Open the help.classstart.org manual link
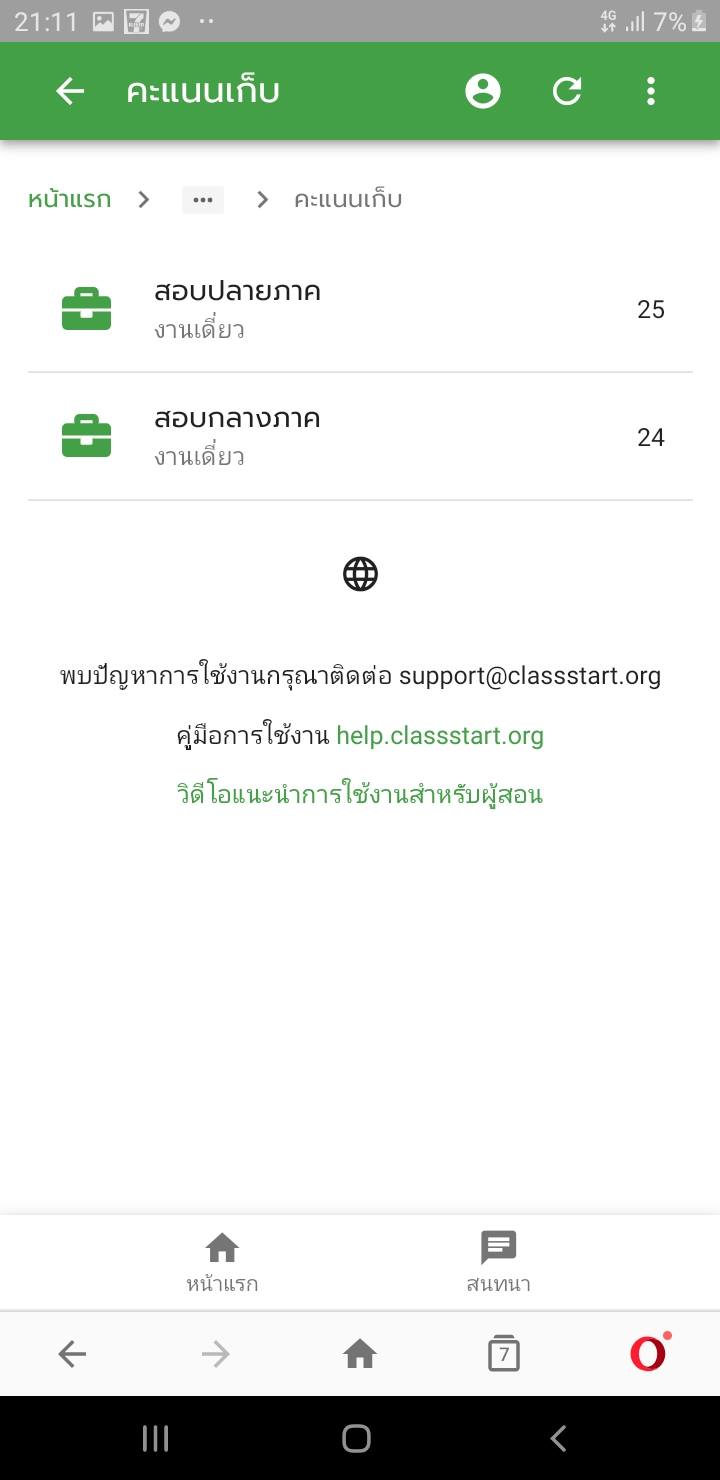Image resolution: width=720 pixels, height=1480 pixels. pos(440,736)
